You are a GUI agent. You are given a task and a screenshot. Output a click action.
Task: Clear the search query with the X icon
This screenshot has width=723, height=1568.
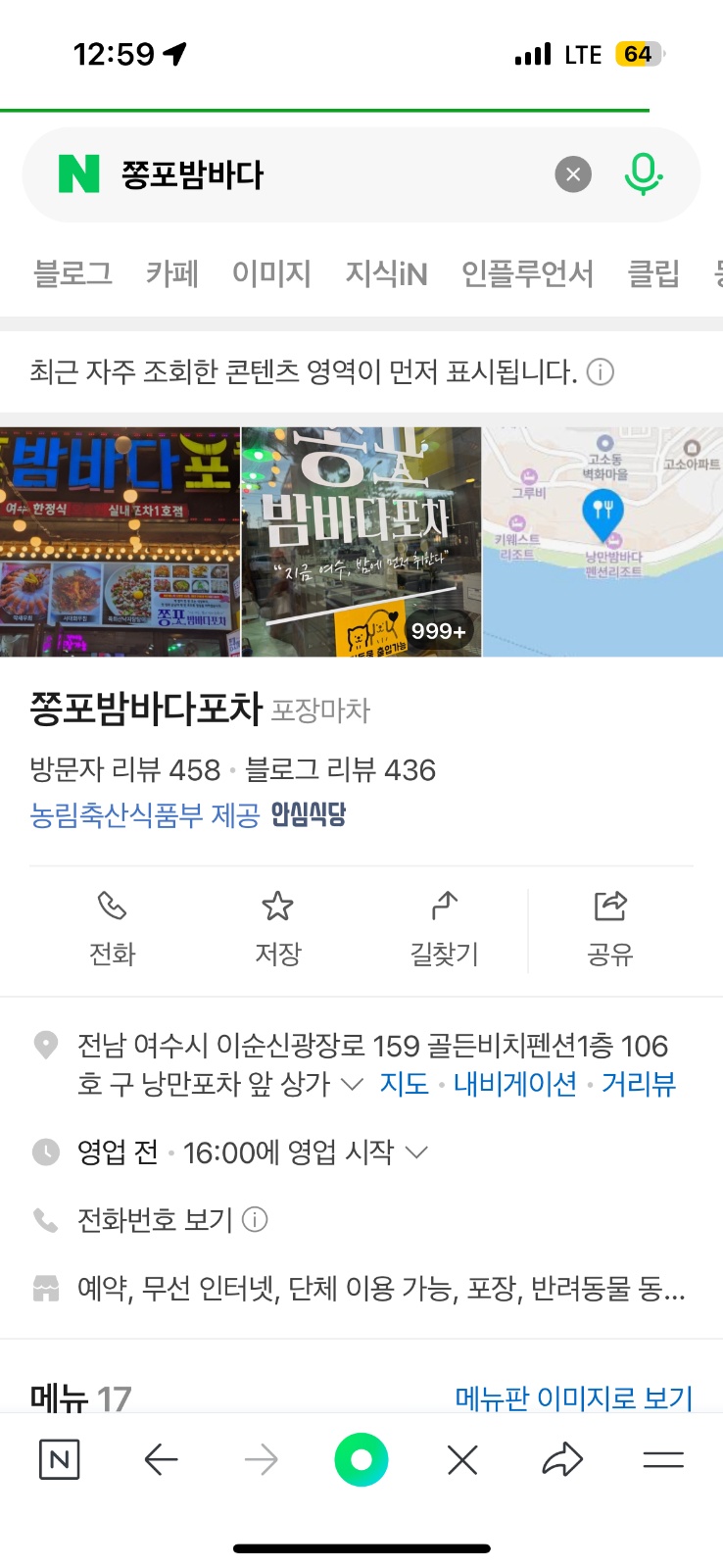(573, 174)
